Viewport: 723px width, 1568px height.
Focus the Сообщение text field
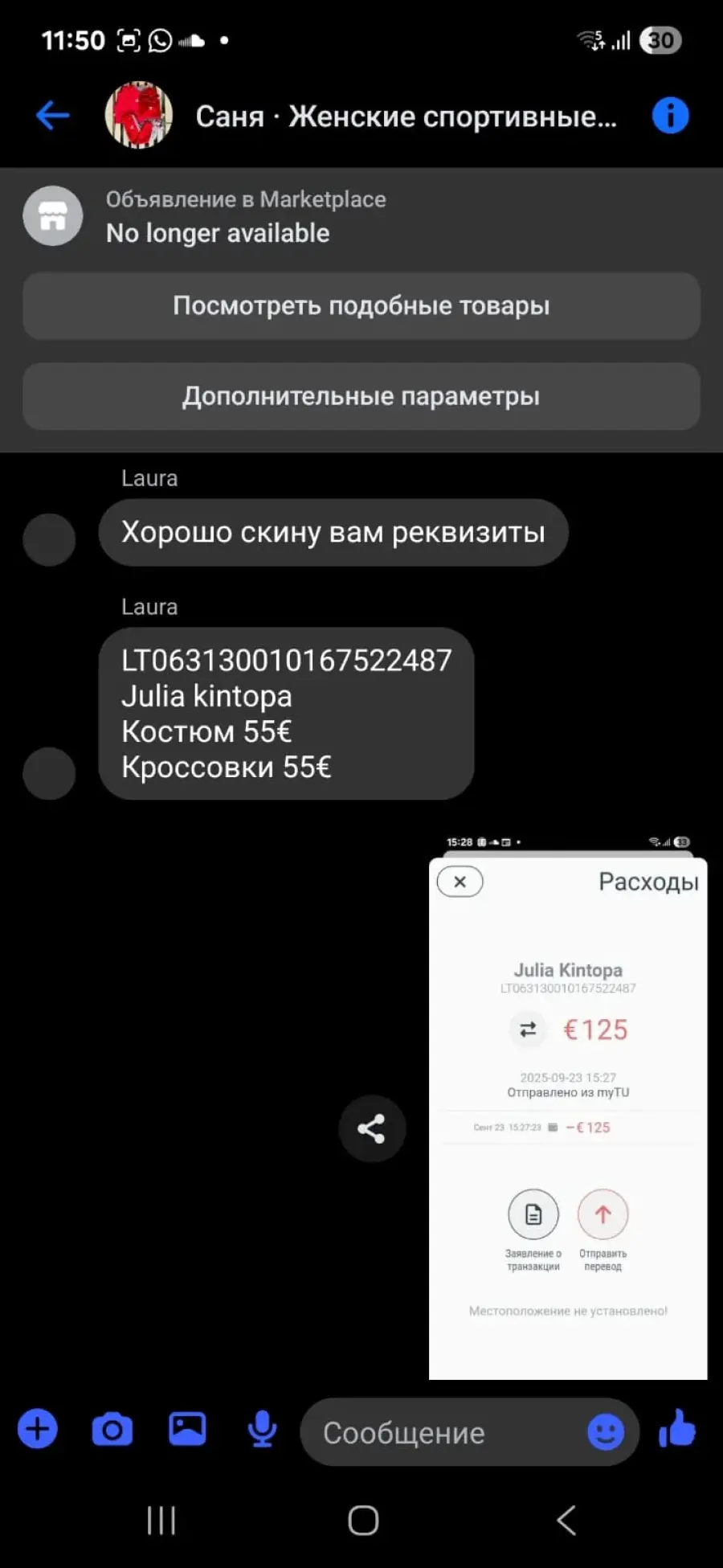pos(442,1433)
